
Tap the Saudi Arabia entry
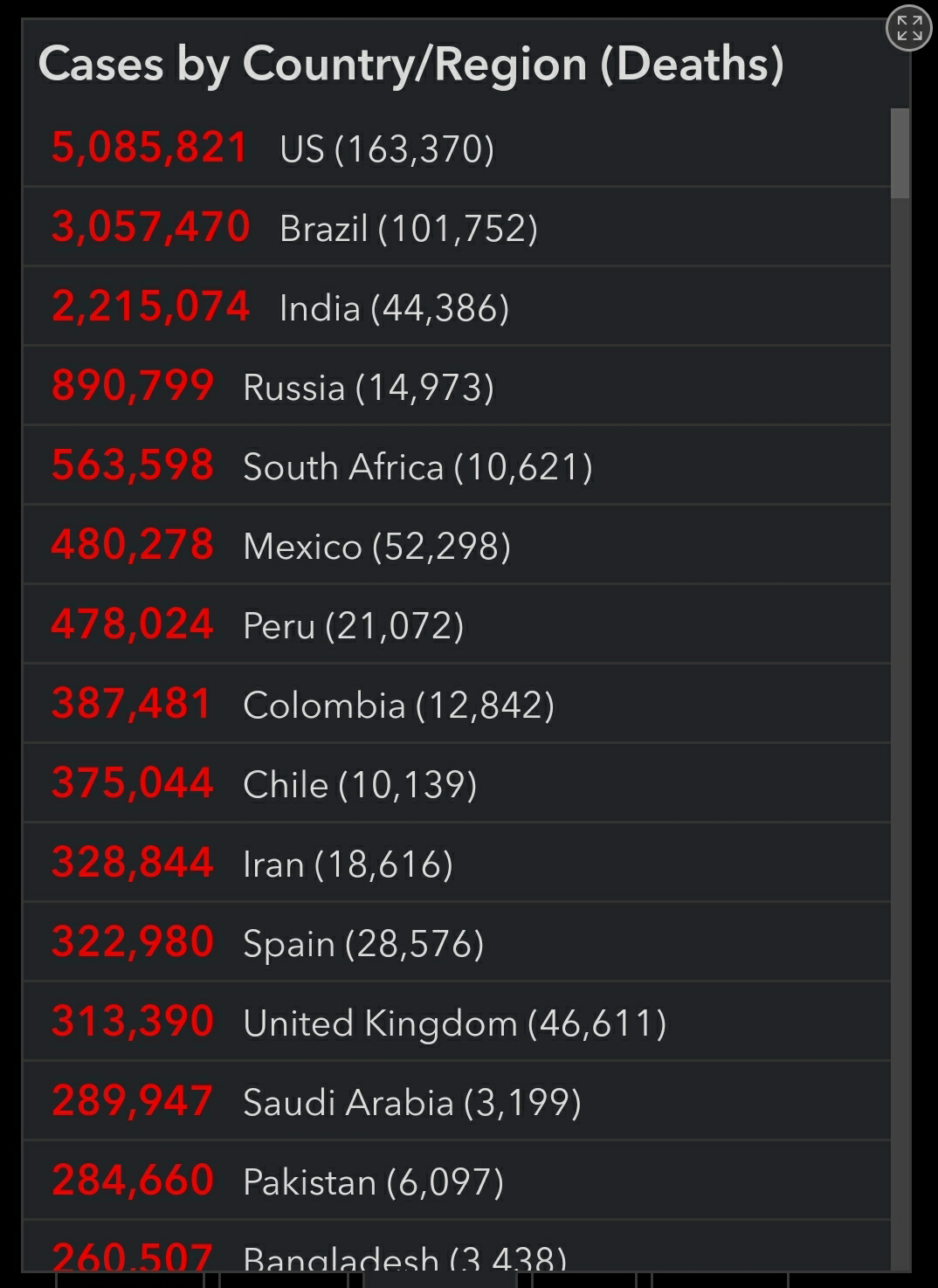[x=457, y=1101]
